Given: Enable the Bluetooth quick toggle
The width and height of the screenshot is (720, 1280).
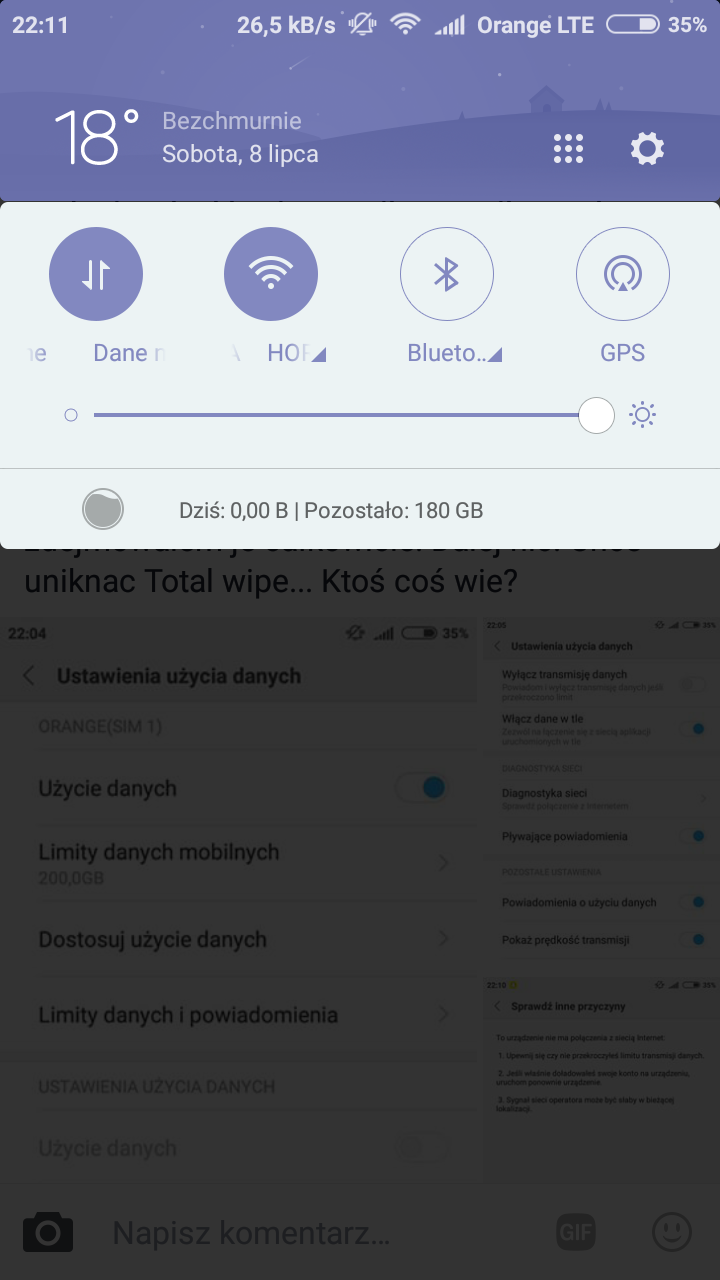Looking at the screenshot, I should [x=447, y=274].
